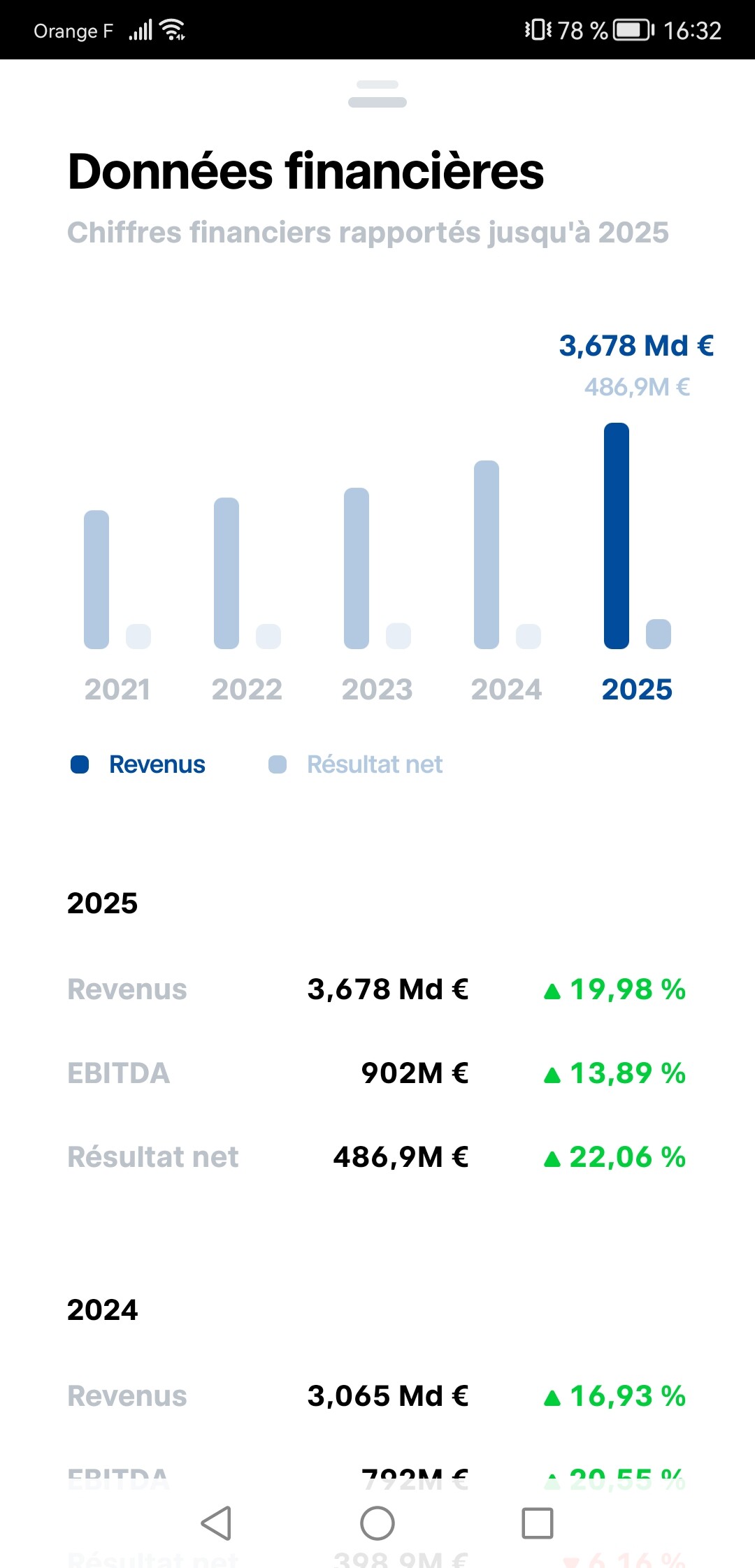Go back with the system back button
The height and width of the screenshot is (1568, 755).
pos(217,1523)
